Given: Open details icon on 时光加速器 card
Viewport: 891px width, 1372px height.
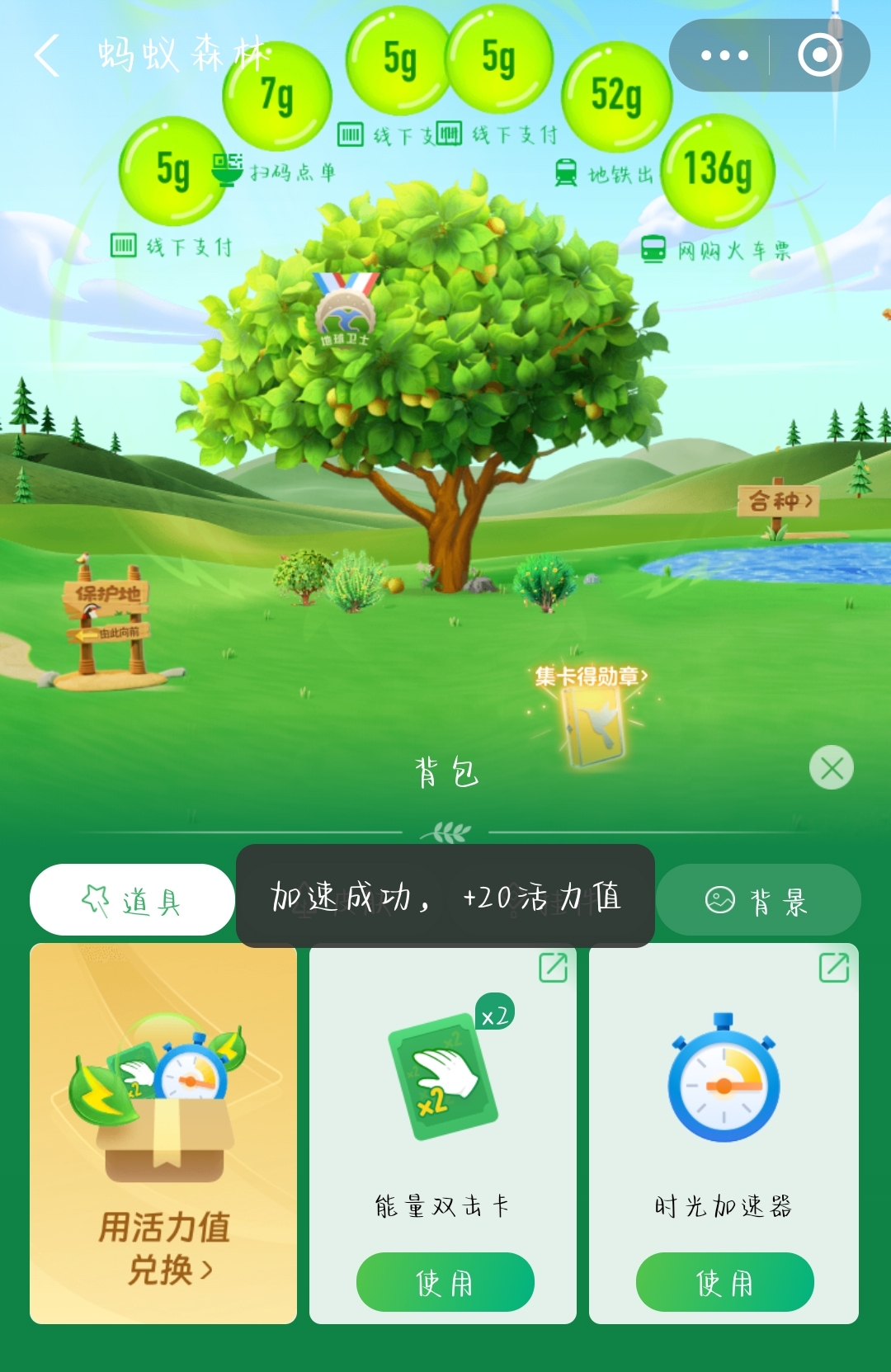Looking at the screenshot, I should pos(833,967).
